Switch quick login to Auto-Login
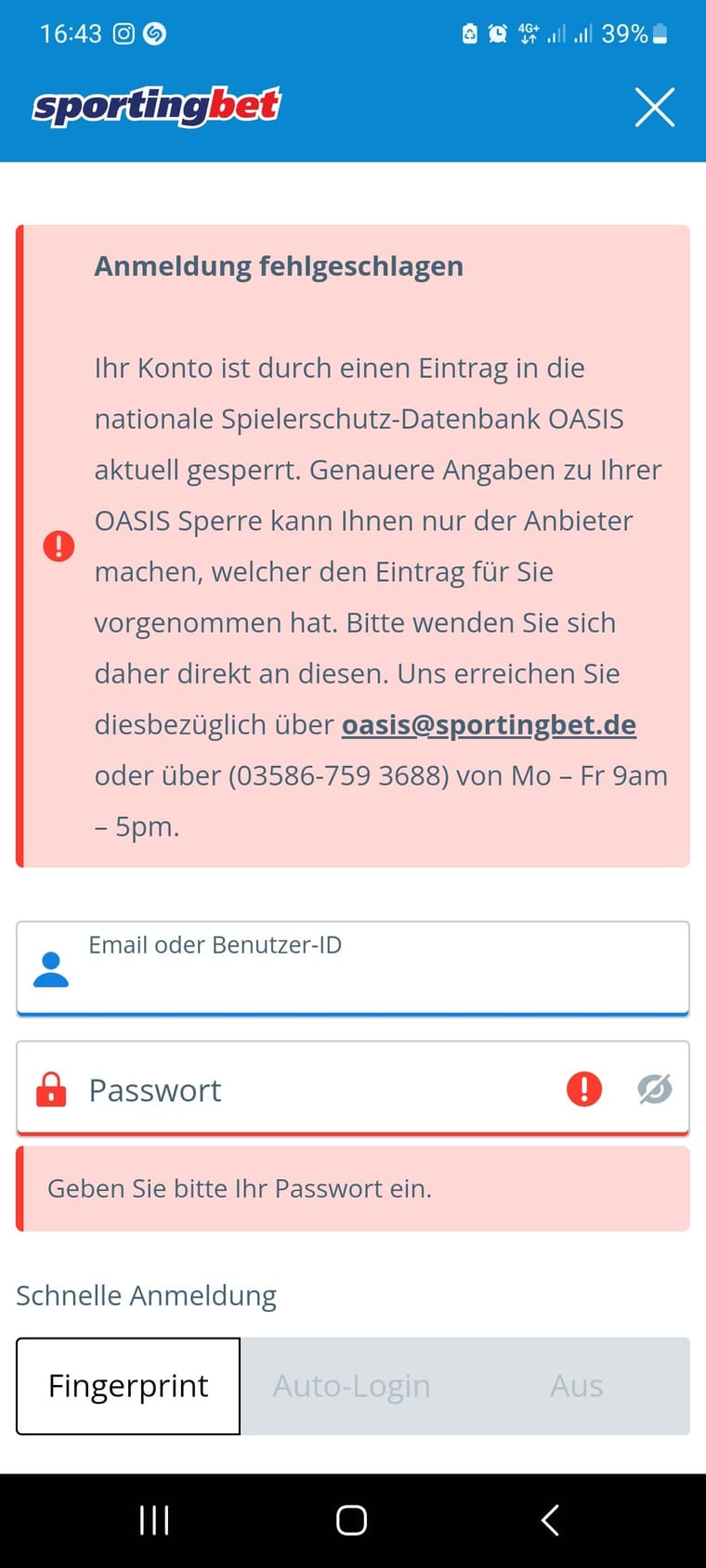The width and height of the screenshot is (706, 1568). pos(351,1386)
